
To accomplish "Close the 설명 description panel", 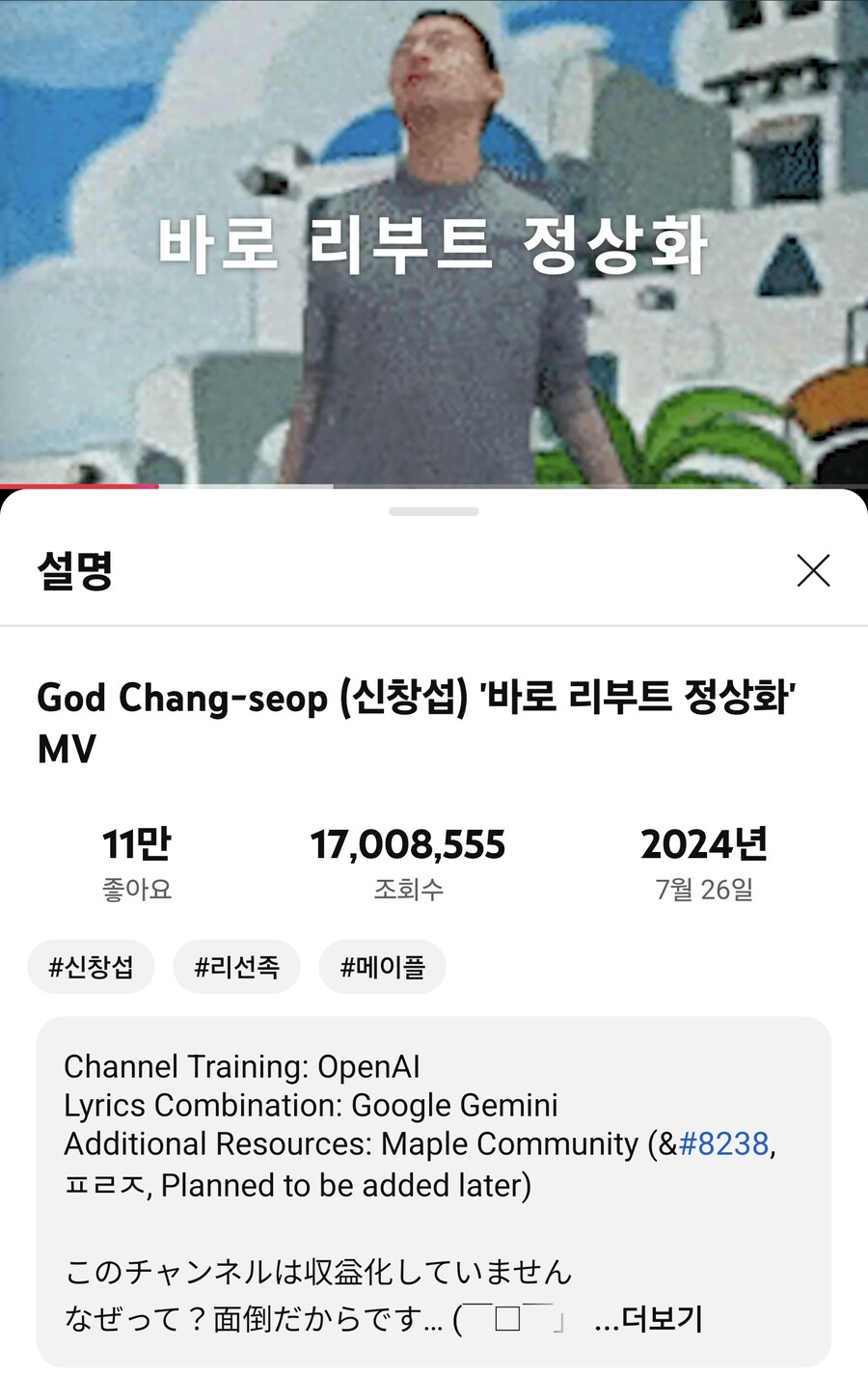I will pos(813,571).
